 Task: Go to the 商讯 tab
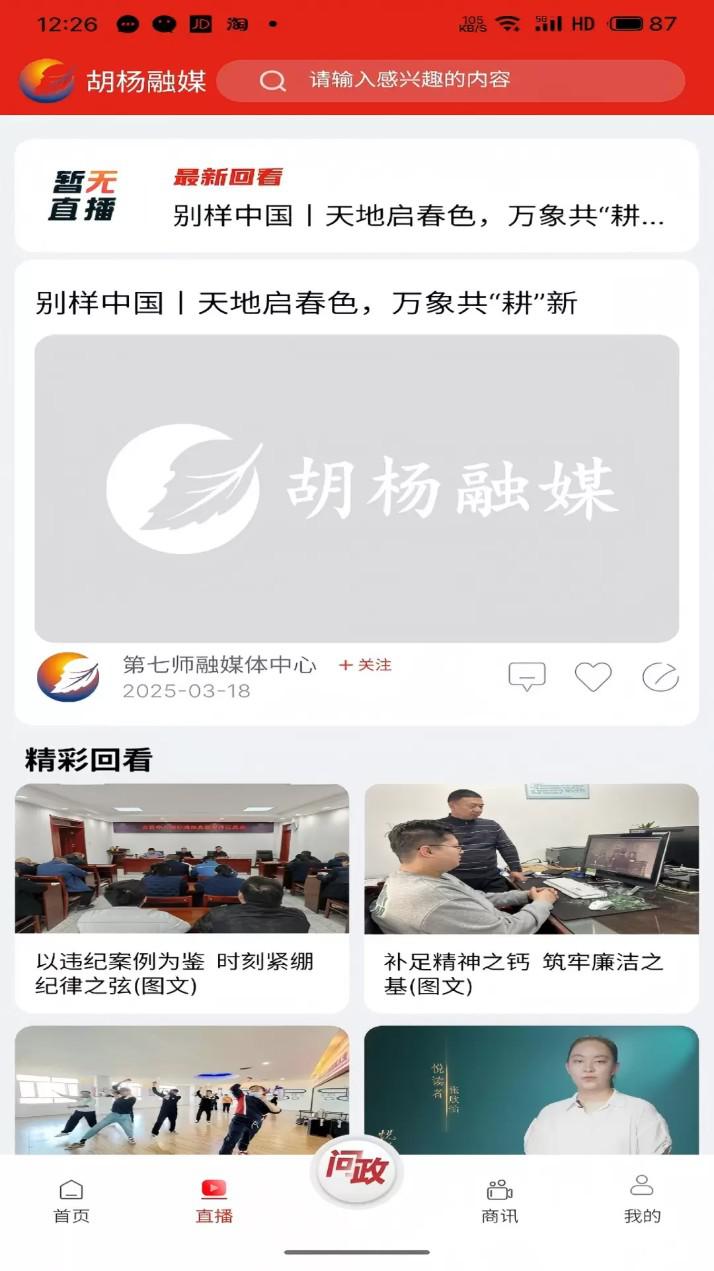click(x=499, y=1201)
